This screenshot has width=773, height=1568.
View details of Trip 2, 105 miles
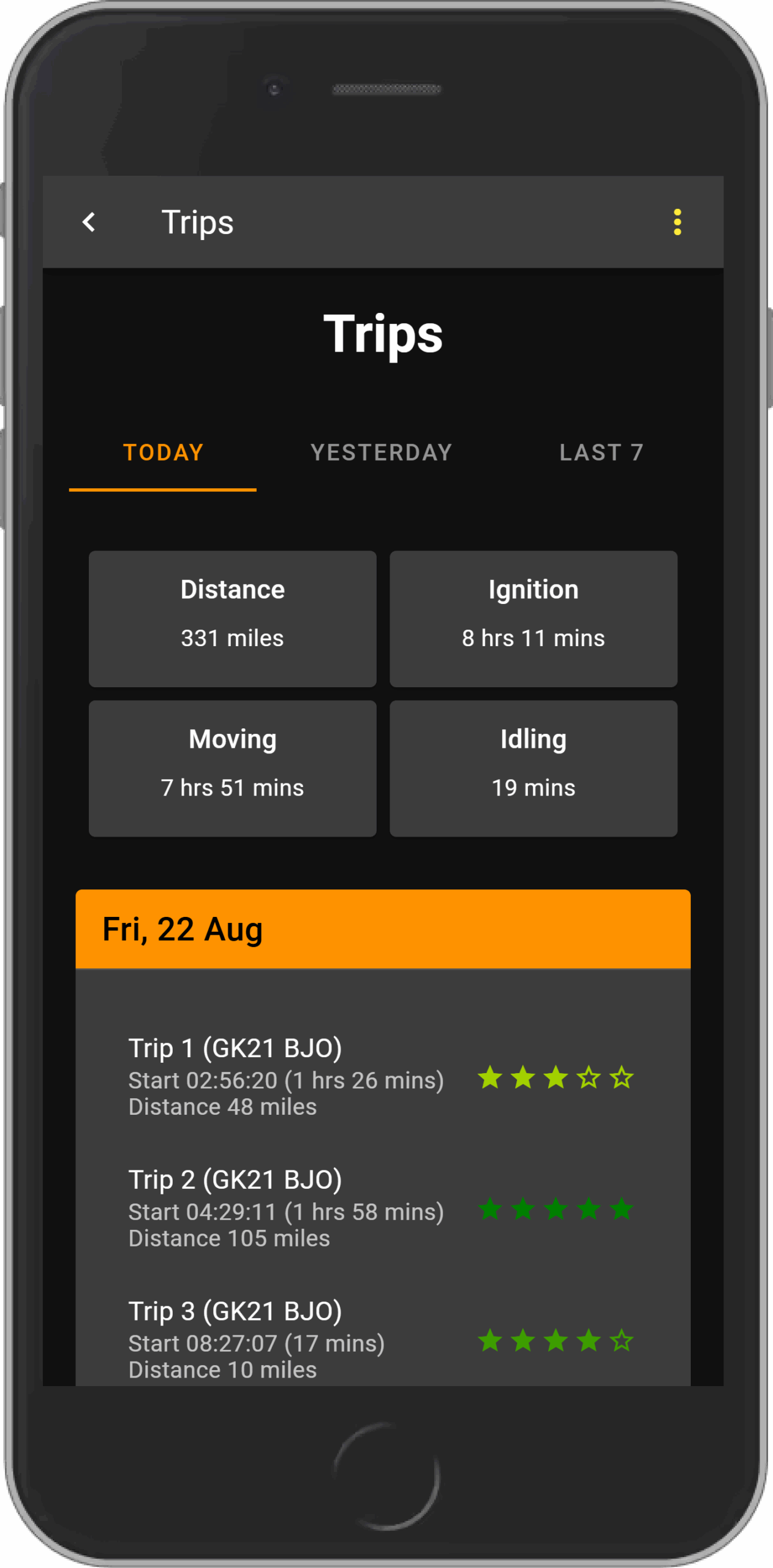click(285, 1208)
